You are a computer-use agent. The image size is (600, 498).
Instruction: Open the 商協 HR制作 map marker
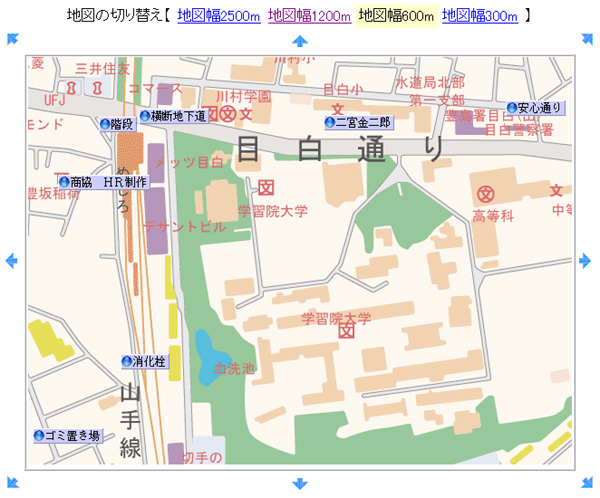[103, 182]
